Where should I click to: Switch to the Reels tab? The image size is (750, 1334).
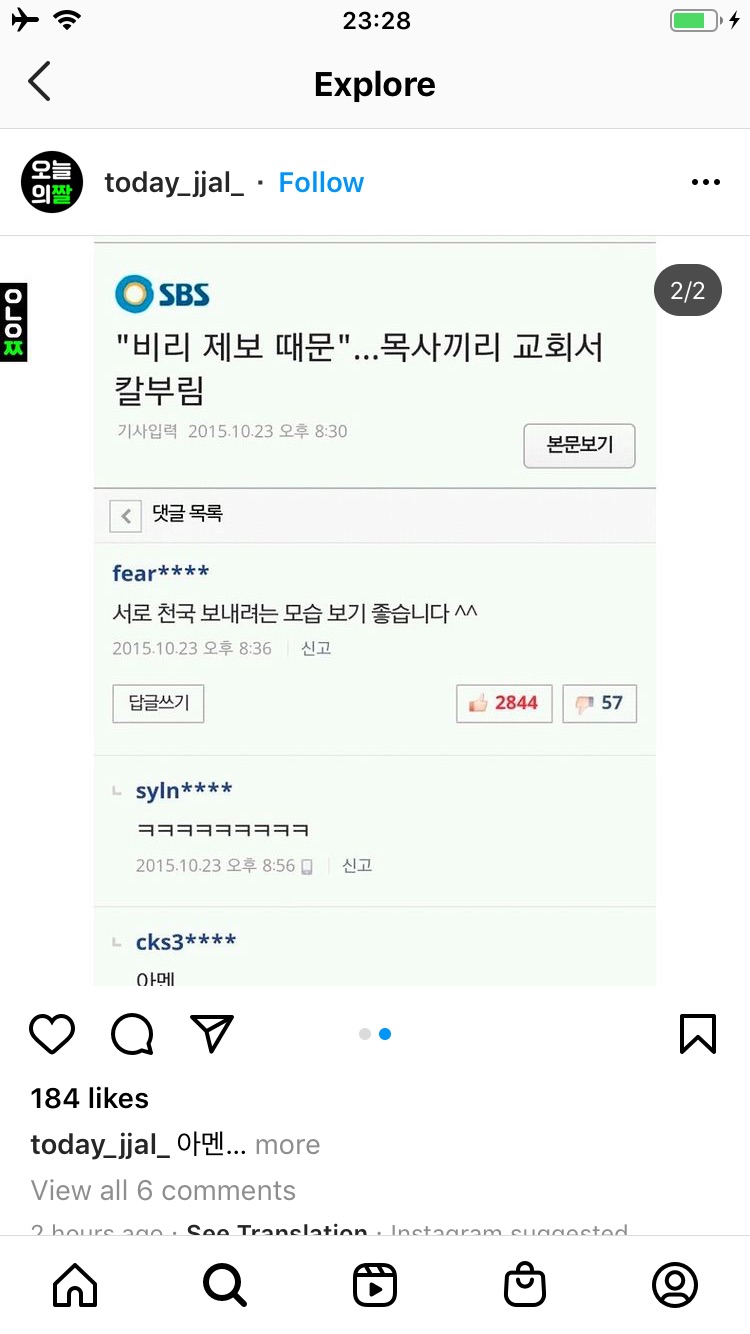click(375, 1285)
